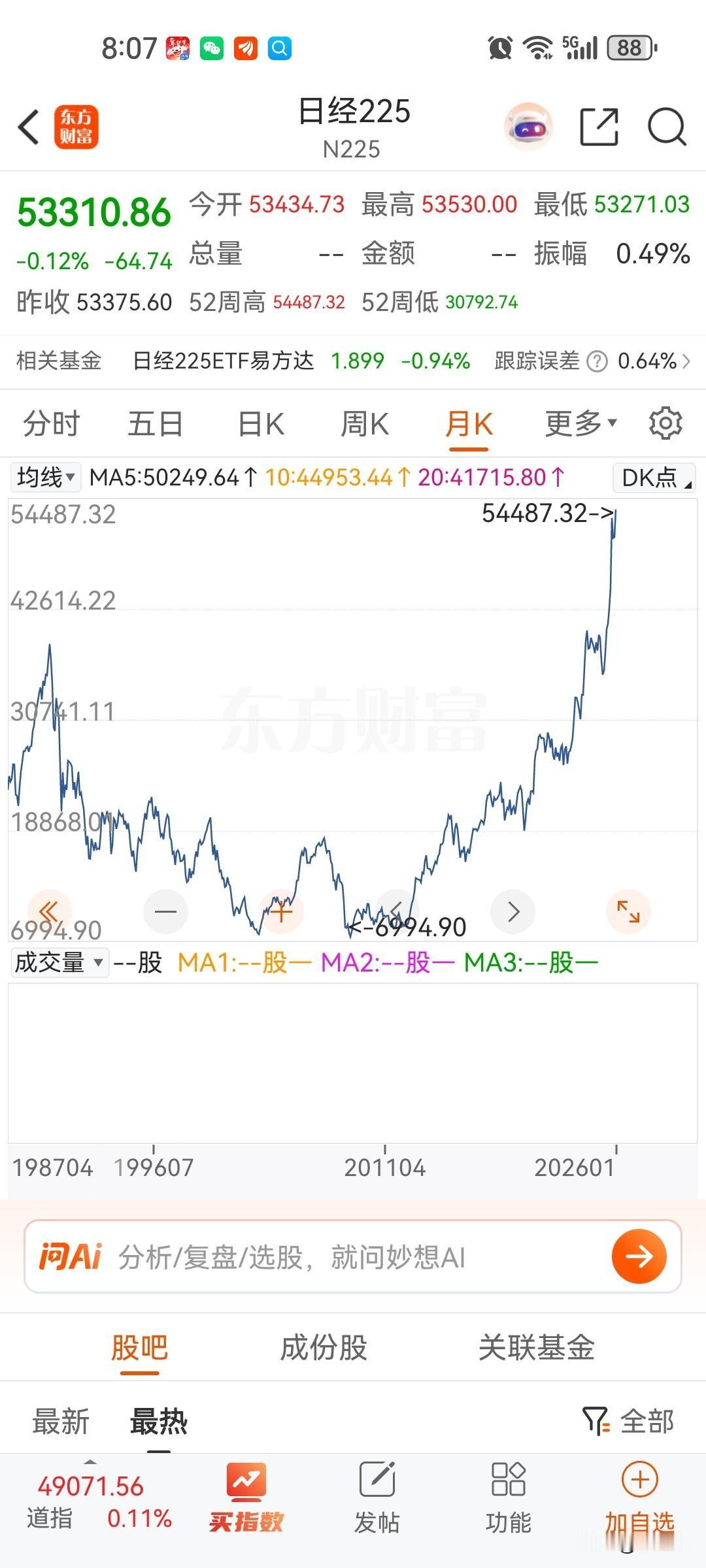Viewport: 706px width, 1568px height.
Task: Switch to the 分时 intraday tab
Action: coord(52,423)
